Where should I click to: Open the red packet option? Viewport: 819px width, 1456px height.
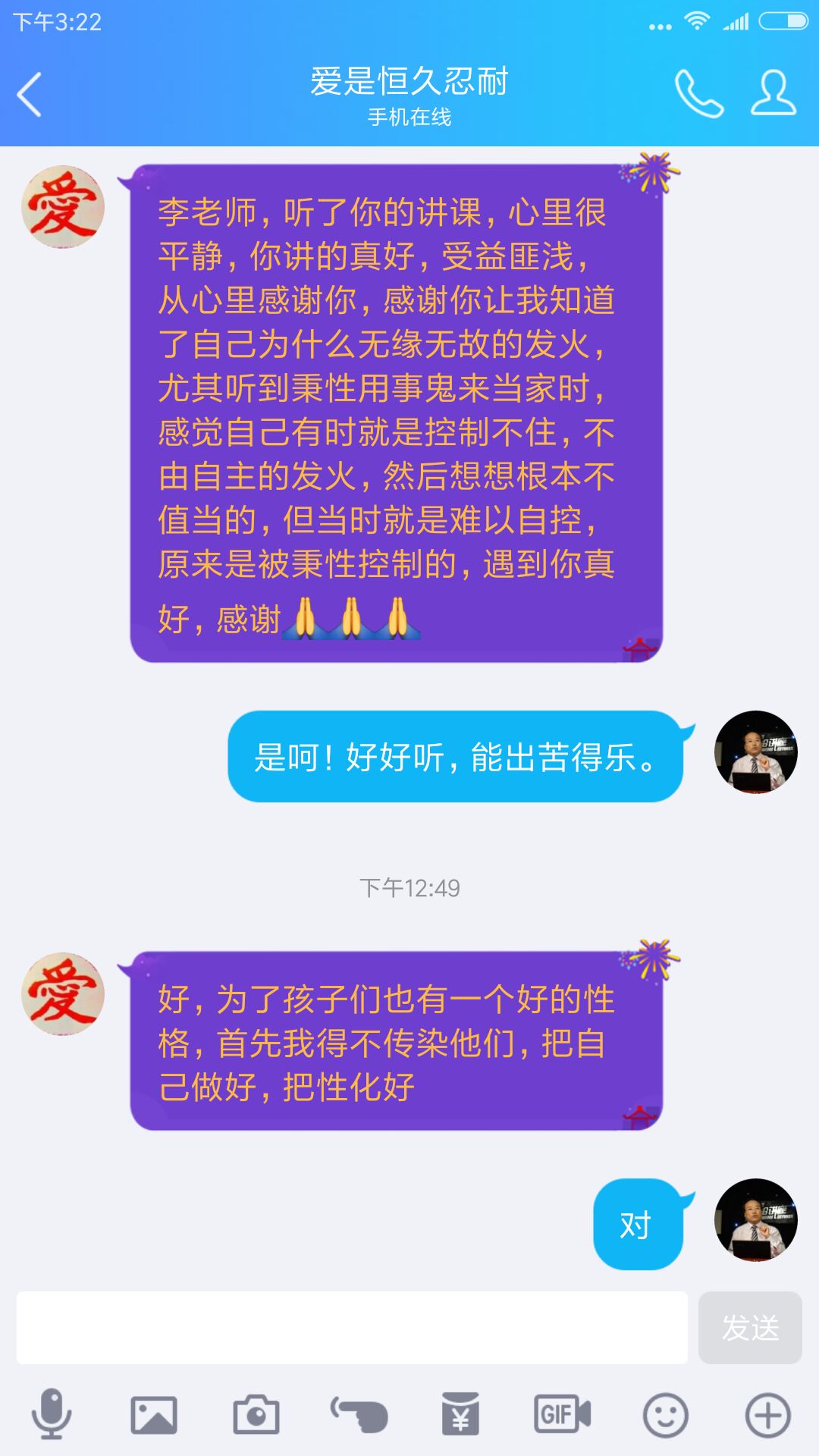[x=460, y=1415]
